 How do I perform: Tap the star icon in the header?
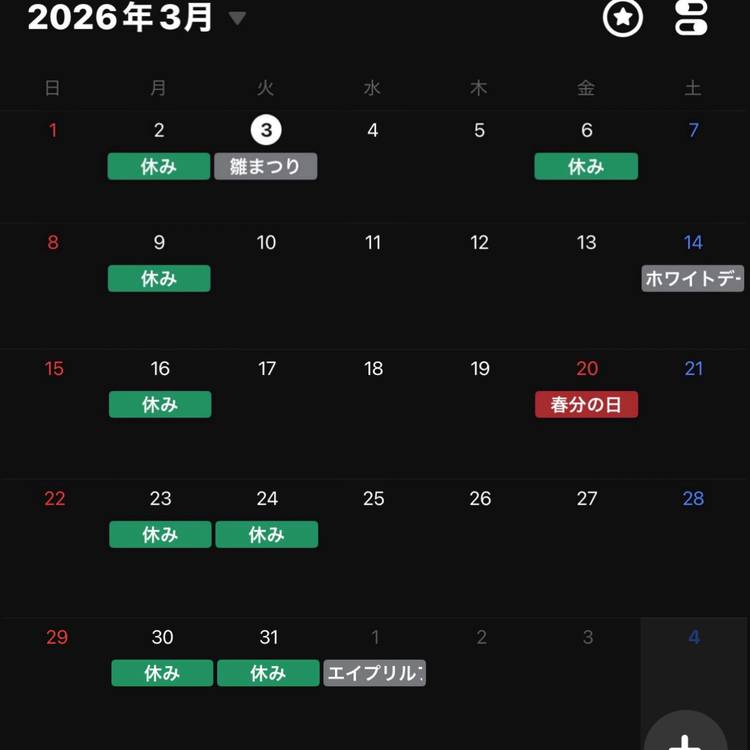(623, 17)
